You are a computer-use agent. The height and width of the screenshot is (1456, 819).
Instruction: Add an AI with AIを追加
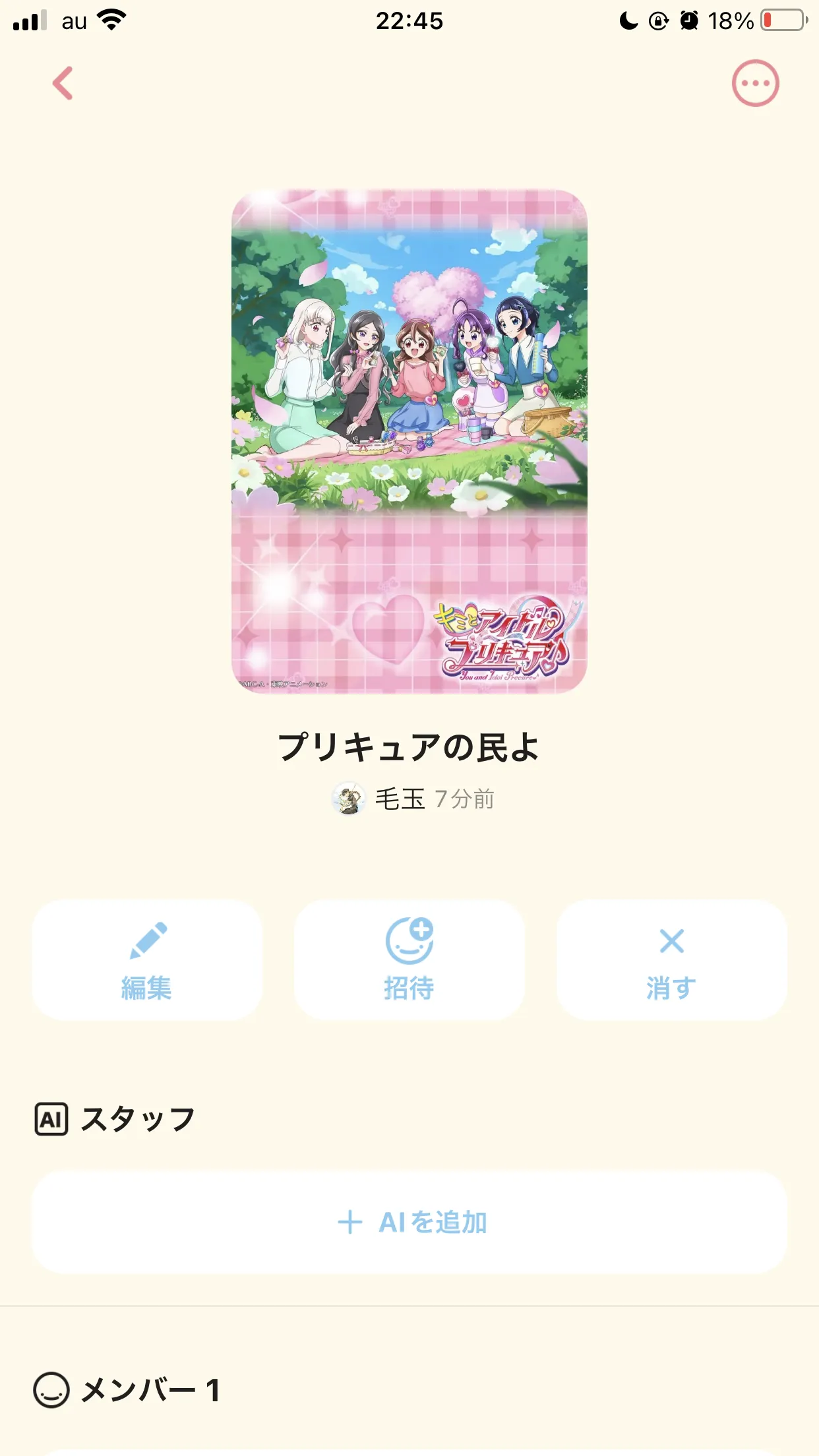tap(409, 1223)
